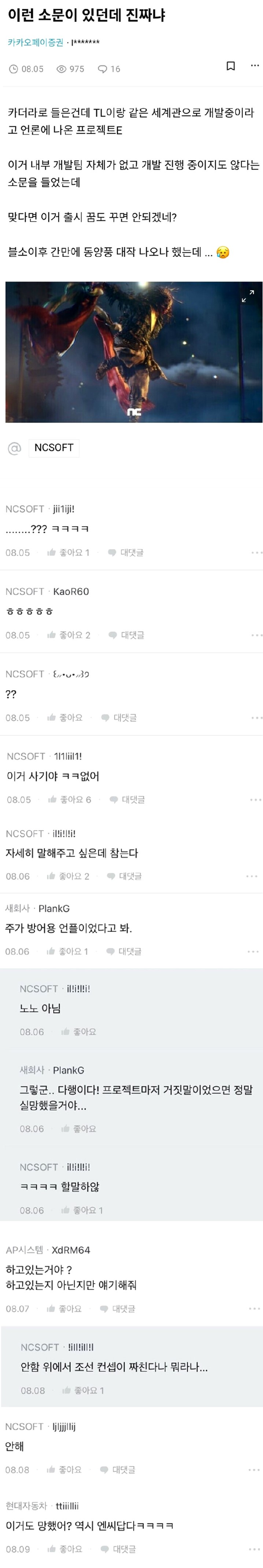Open options for PlankG's '주가 방어용' comment
The image size is (263, 1568).
point(253,951)
